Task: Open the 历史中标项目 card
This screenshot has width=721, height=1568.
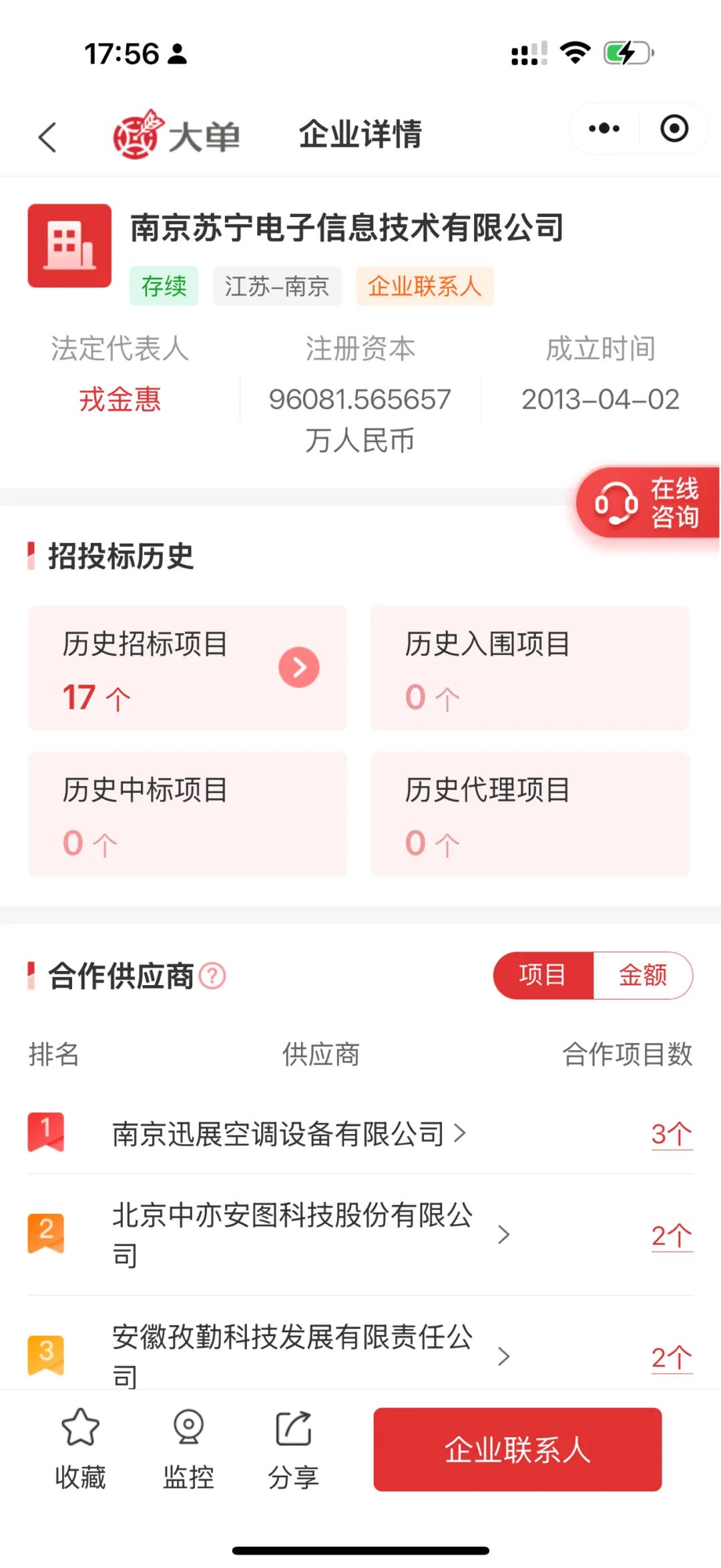Action: tap(188, 814)
